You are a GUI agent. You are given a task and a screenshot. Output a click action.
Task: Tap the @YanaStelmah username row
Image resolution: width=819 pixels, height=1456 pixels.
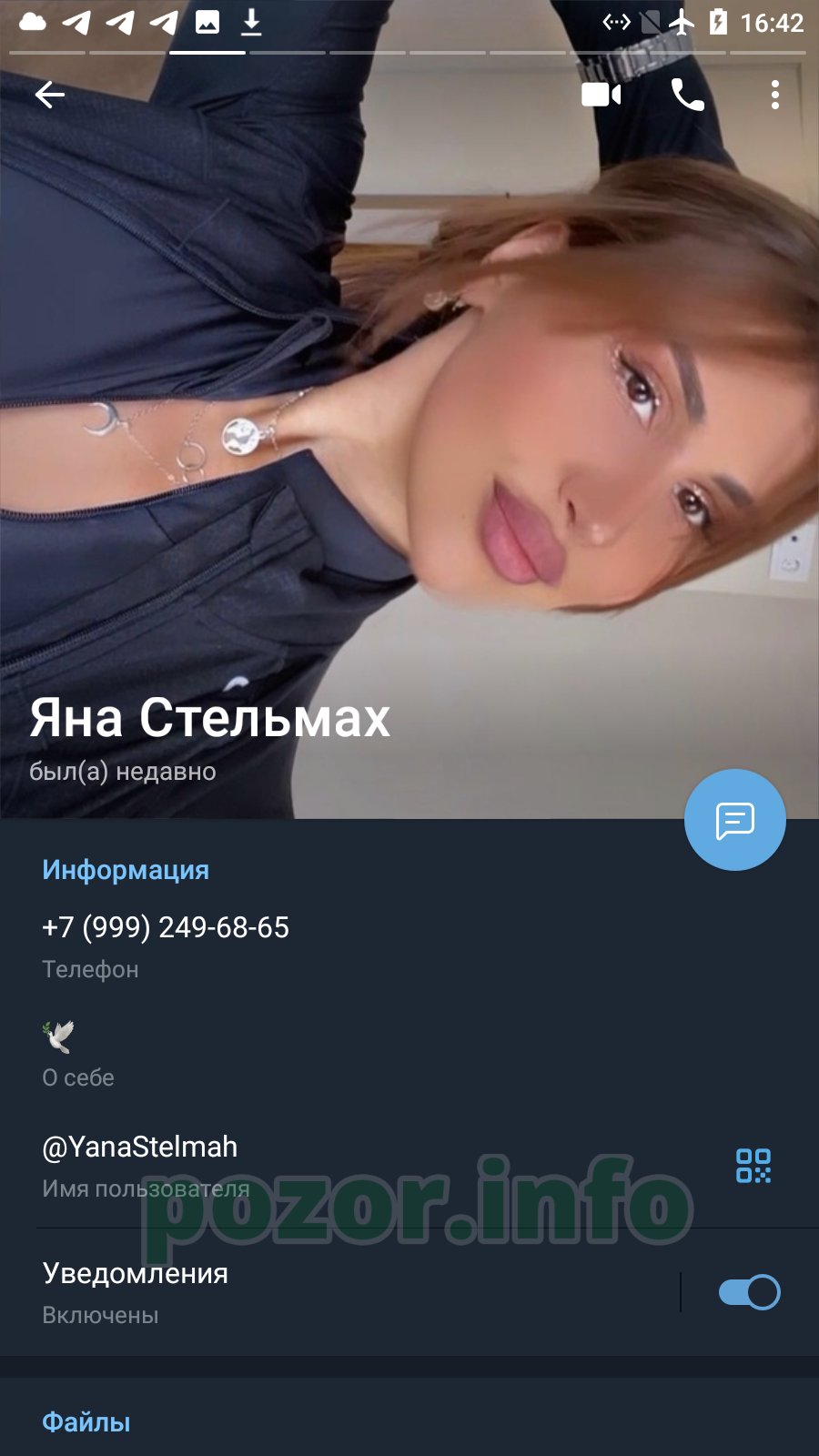(364, 1166)
